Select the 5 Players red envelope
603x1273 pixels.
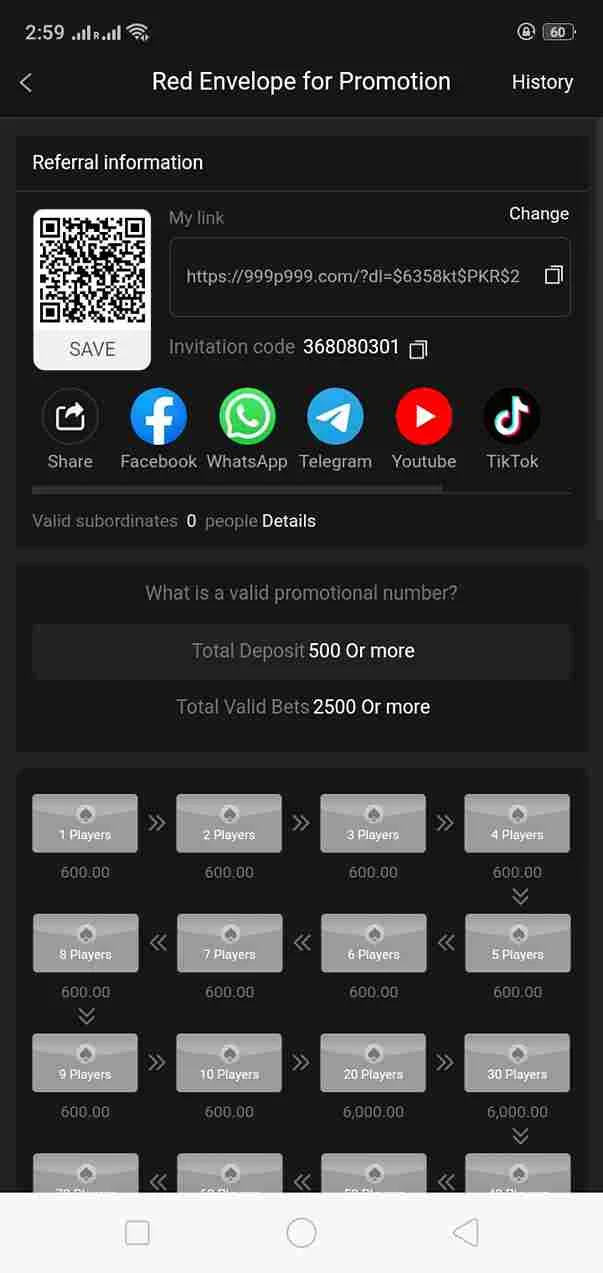click(517, 943)
